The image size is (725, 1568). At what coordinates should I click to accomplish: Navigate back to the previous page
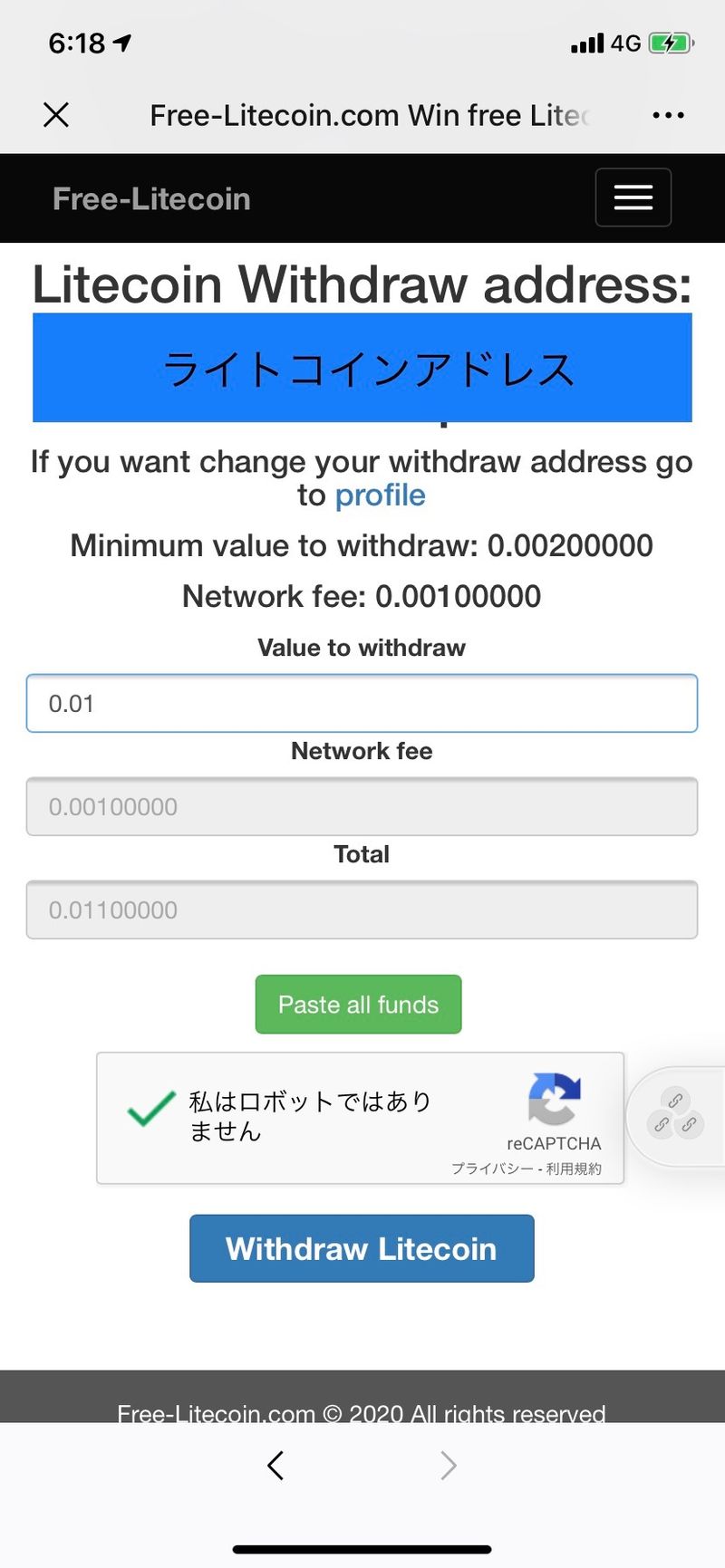275,1465
